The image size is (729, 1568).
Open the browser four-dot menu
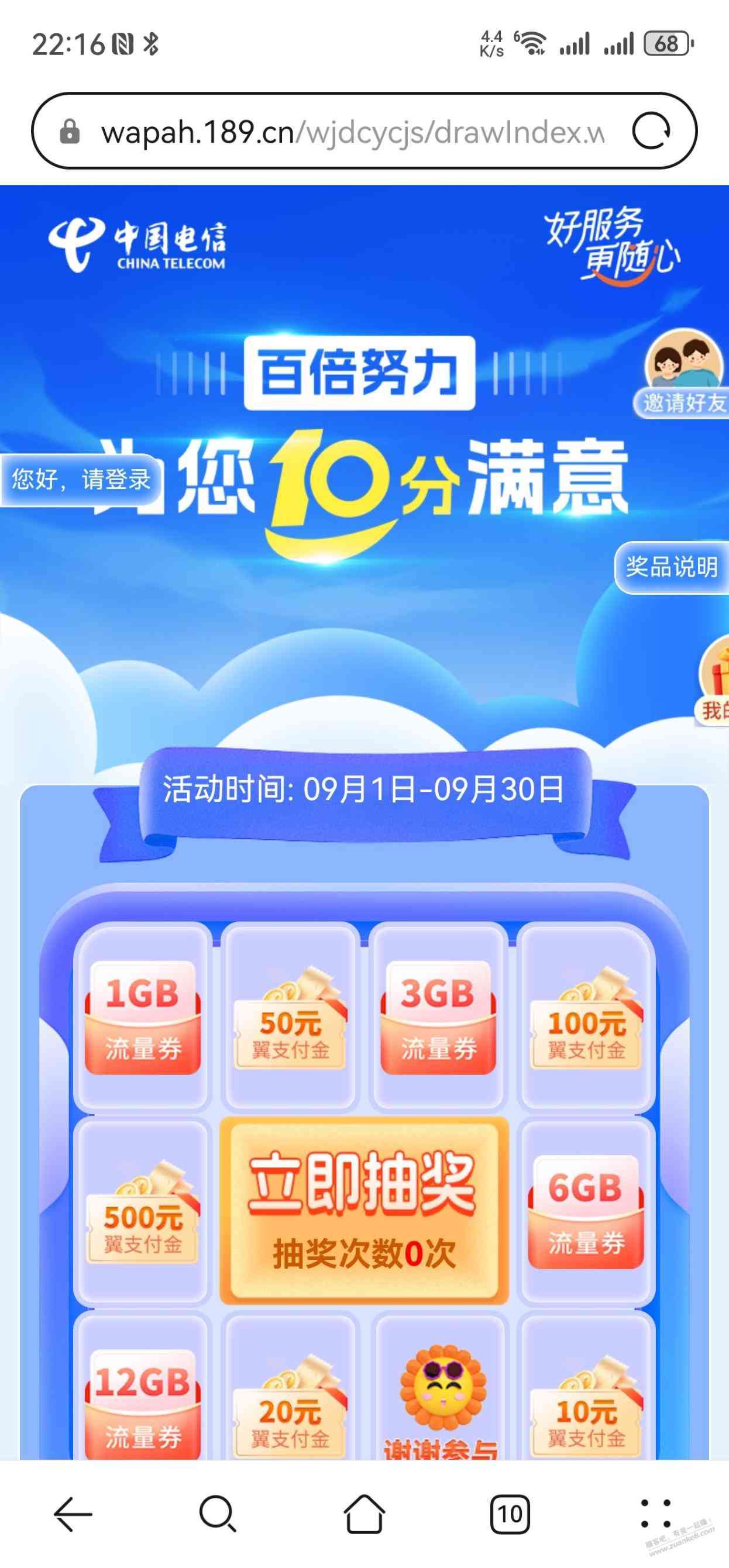tap(655, 1514)
